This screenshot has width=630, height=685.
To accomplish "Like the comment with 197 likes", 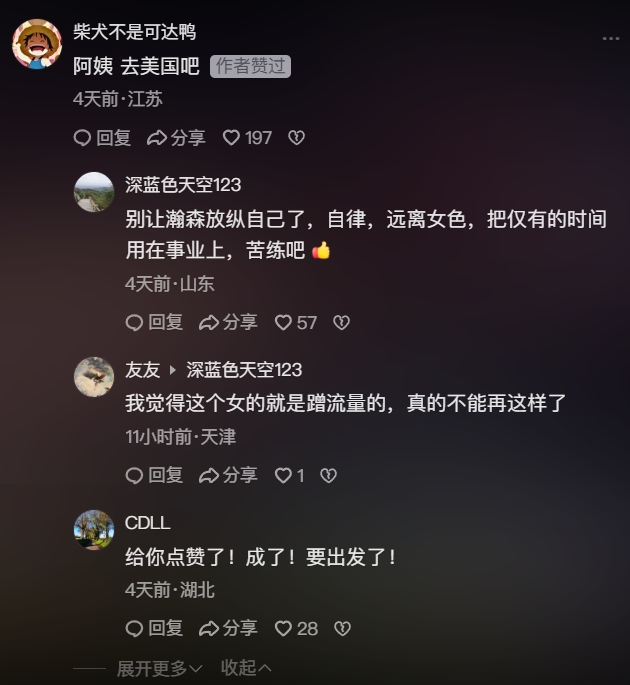I will pyautogui.click(x=231, y=138).
